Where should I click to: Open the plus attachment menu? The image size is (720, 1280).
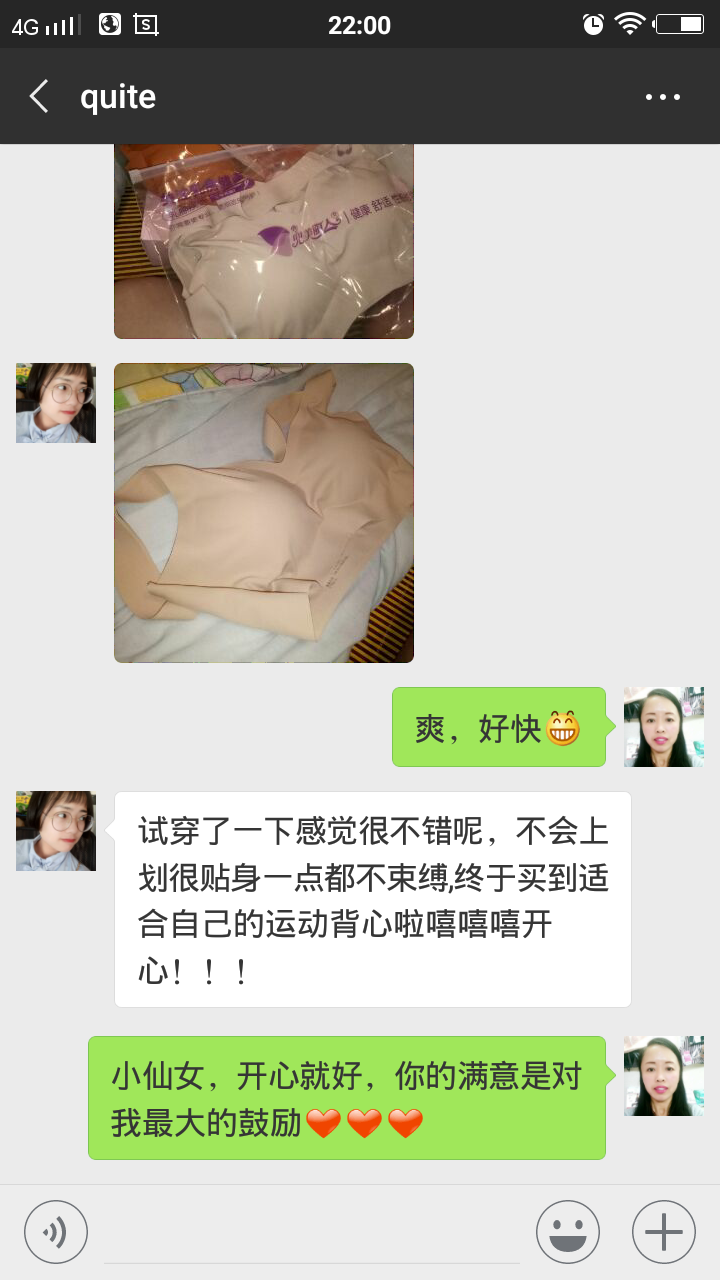pos(664,1232)
